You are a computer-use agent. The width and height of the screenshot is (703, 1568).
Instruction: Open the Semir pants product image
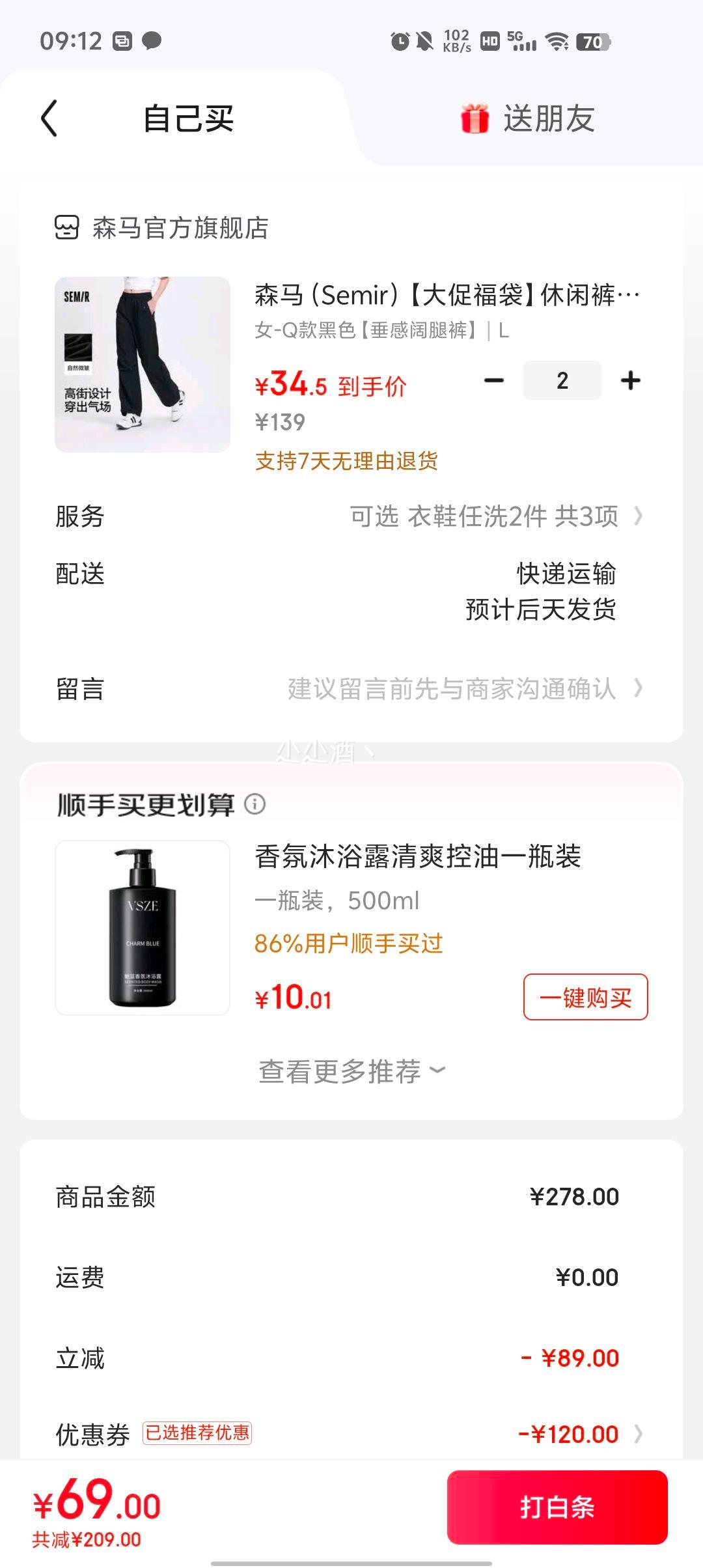(x=143, y=365)
